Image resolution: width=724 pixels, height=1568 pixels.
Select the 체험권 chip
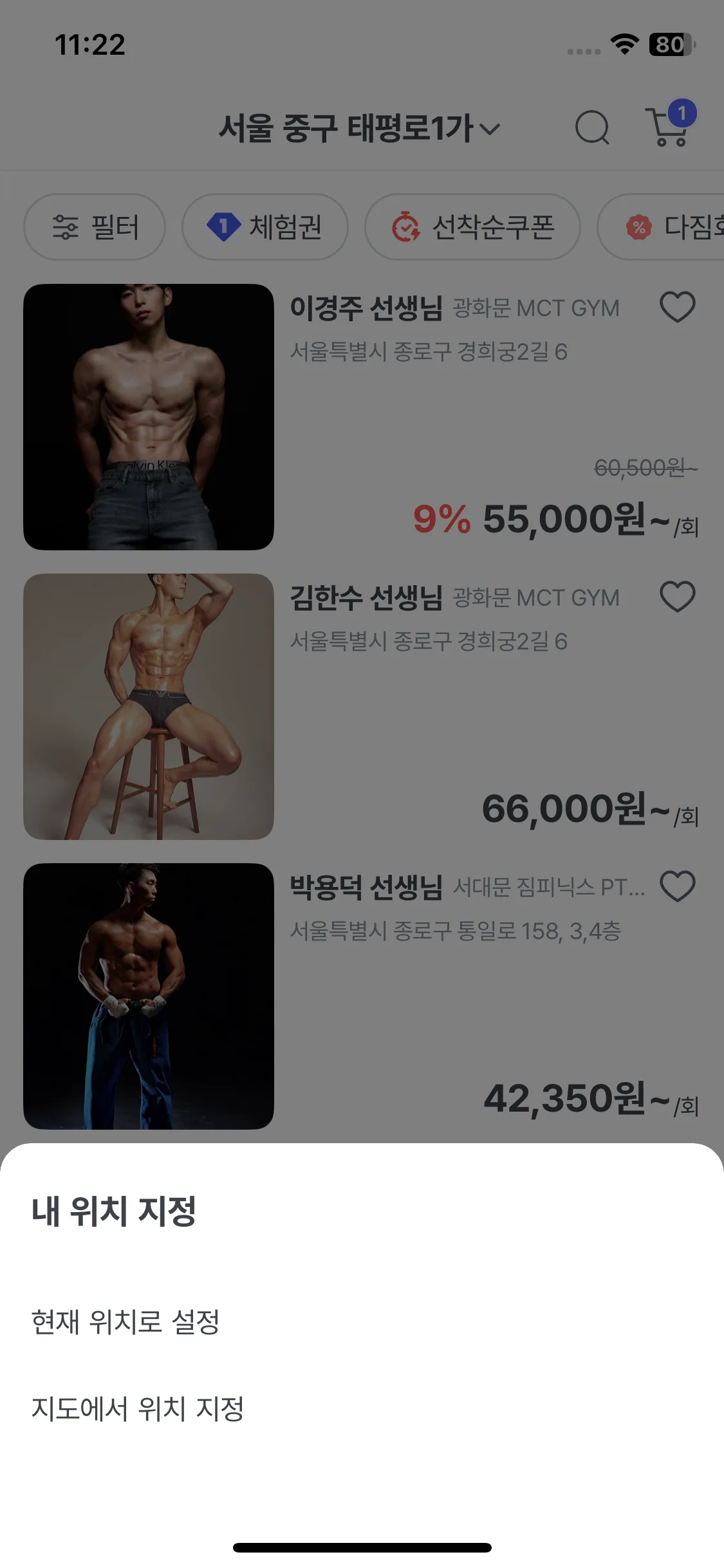tap(265, 227)
